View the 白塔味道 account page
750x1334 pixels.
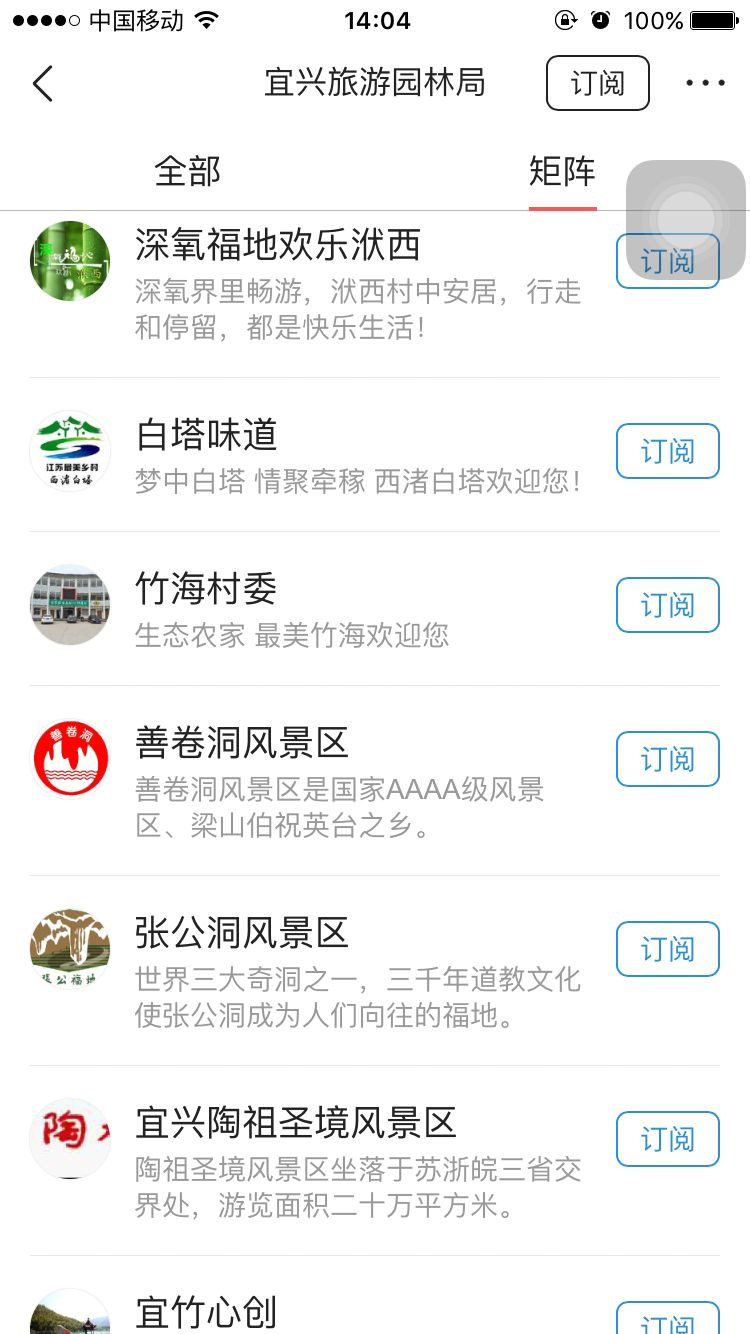pos(207,435)
